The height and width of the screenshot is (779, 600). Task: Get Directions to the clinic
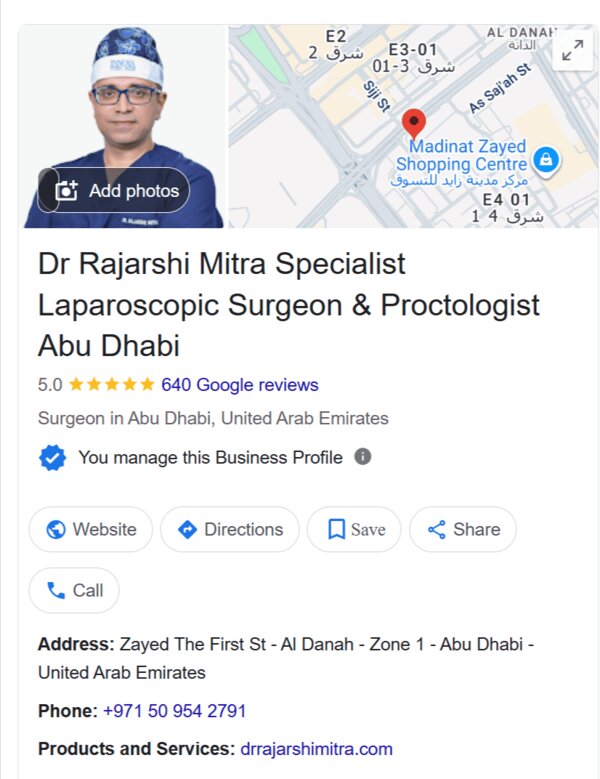(229, 530)
